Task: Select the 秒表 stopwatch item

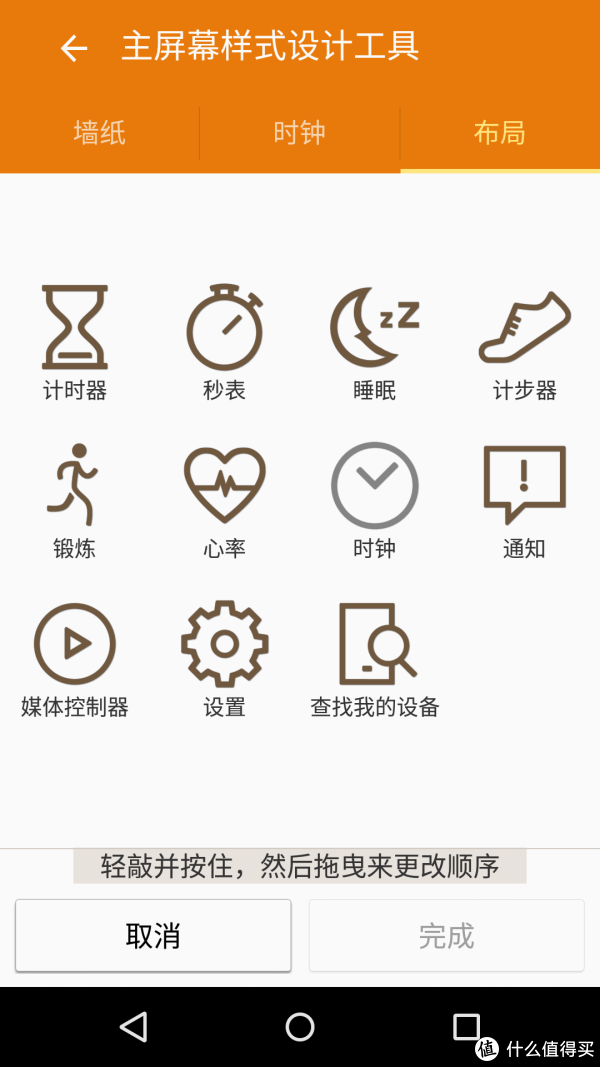Action: pos(224,342)
